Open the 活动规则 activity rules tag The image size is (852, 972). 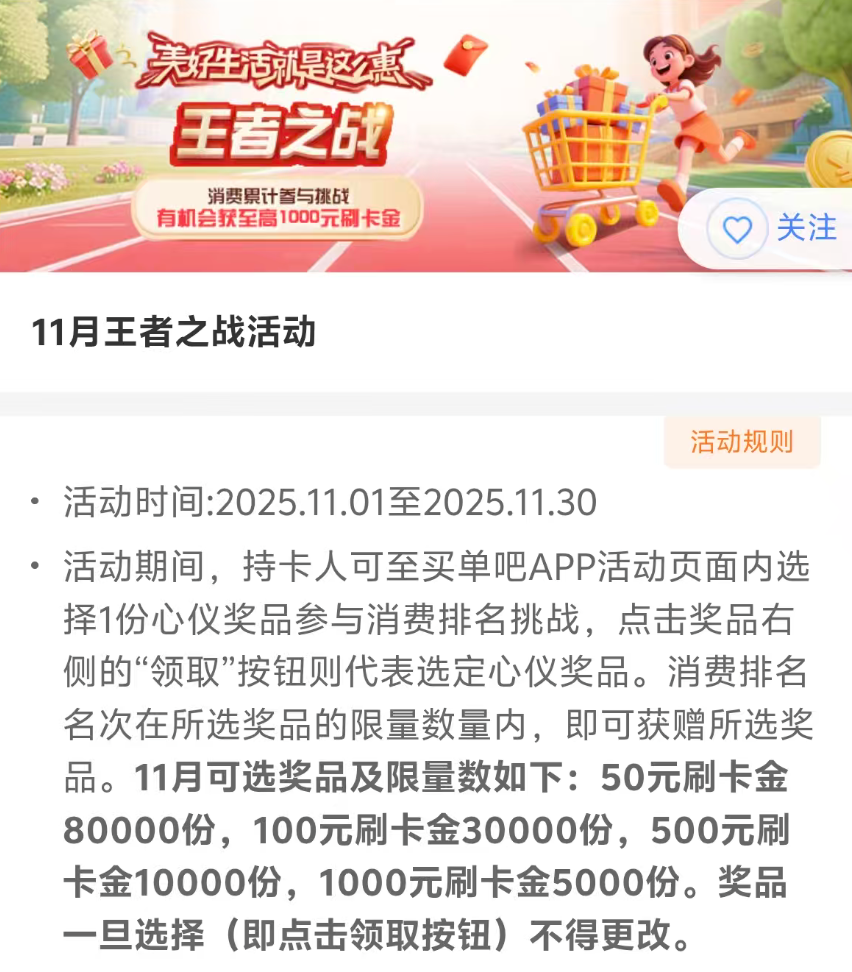coord(741,442)
